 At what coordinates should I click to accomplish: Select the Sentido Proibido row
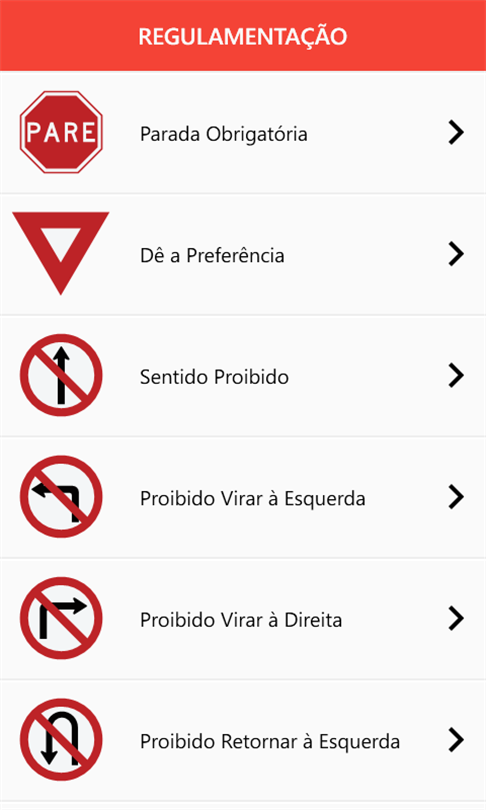[243, 376]
